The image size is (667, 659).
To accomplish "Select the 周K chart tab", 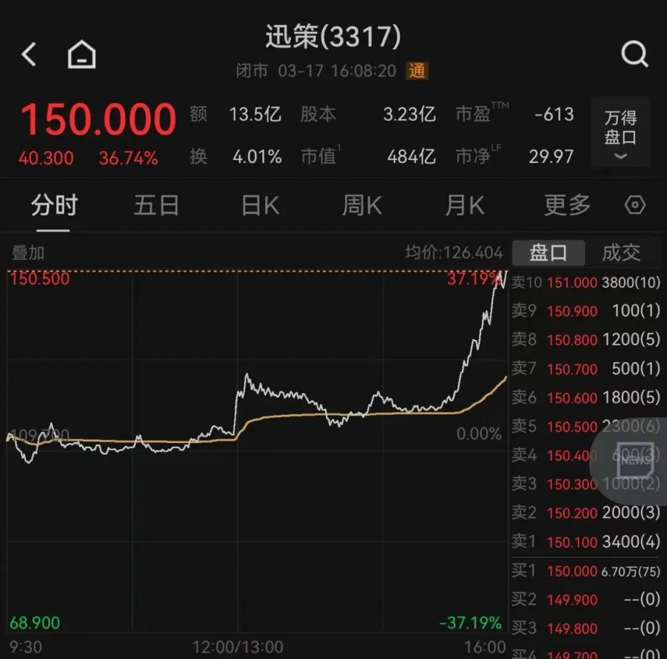I will point(362,205).
